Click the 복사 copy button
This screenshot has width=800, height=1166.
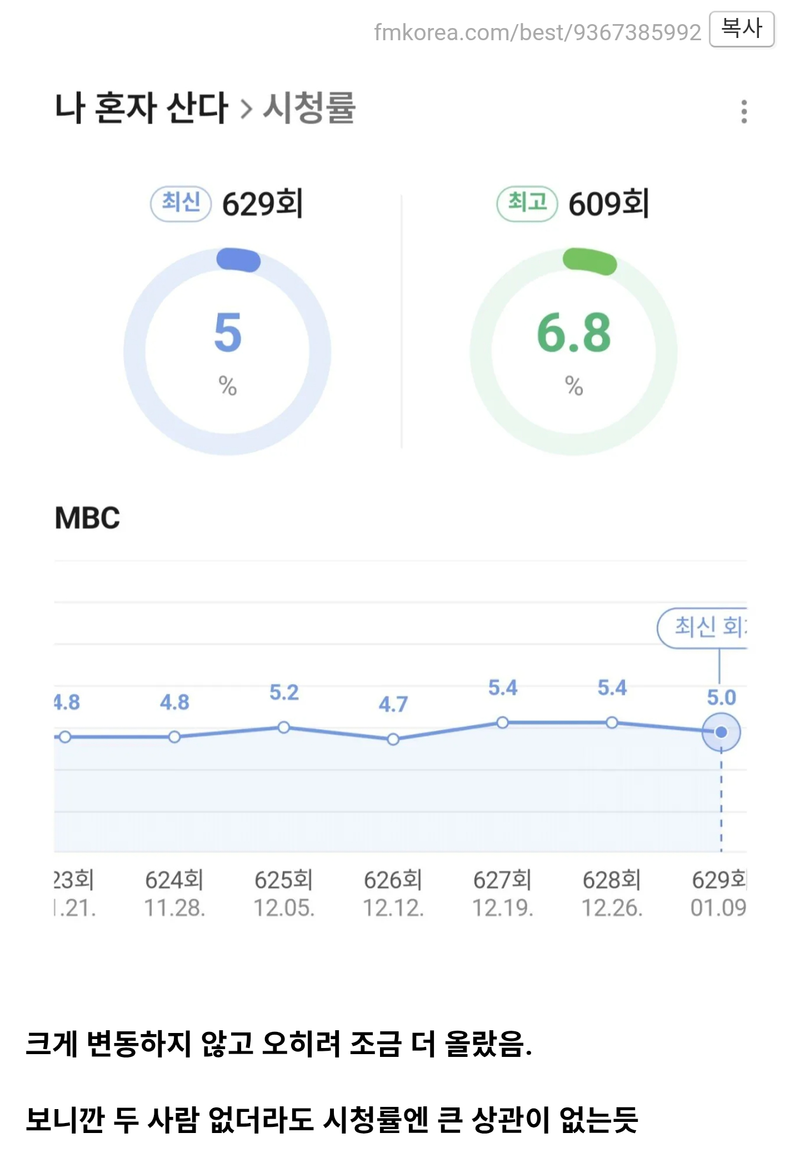pyautogui.click(x=741, y=29)
